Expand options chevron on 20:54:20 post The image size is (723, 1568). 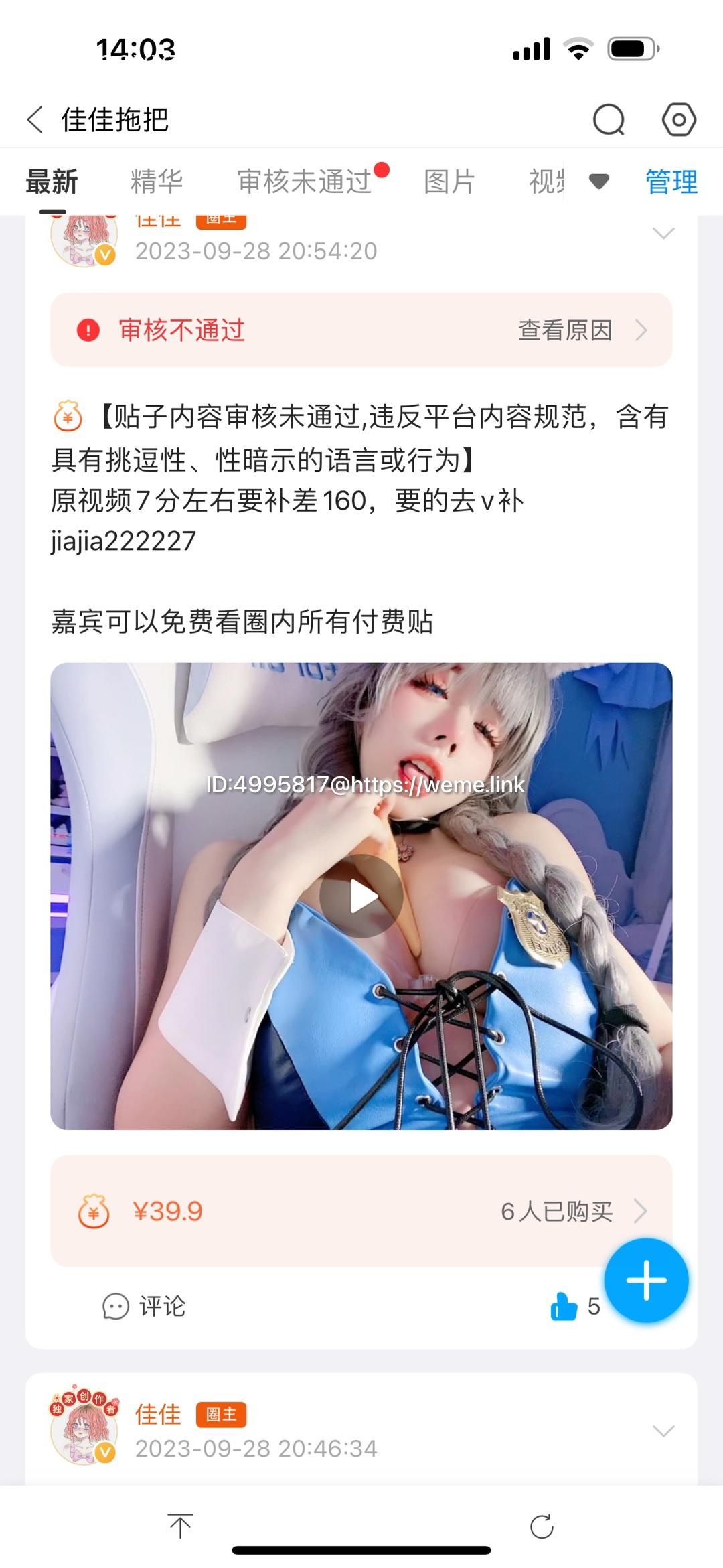point(663,233)
